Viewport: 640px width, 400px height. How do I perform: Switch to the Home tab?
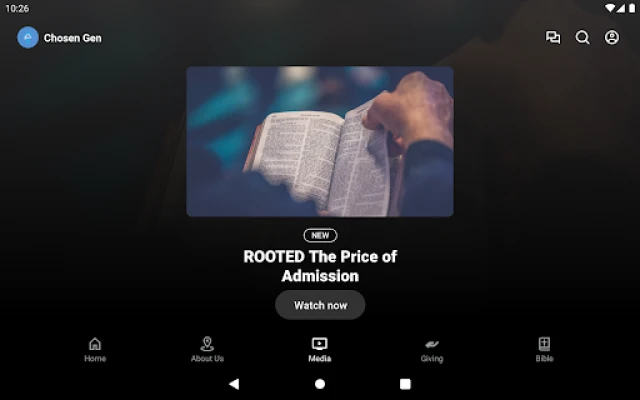point(95,349)
